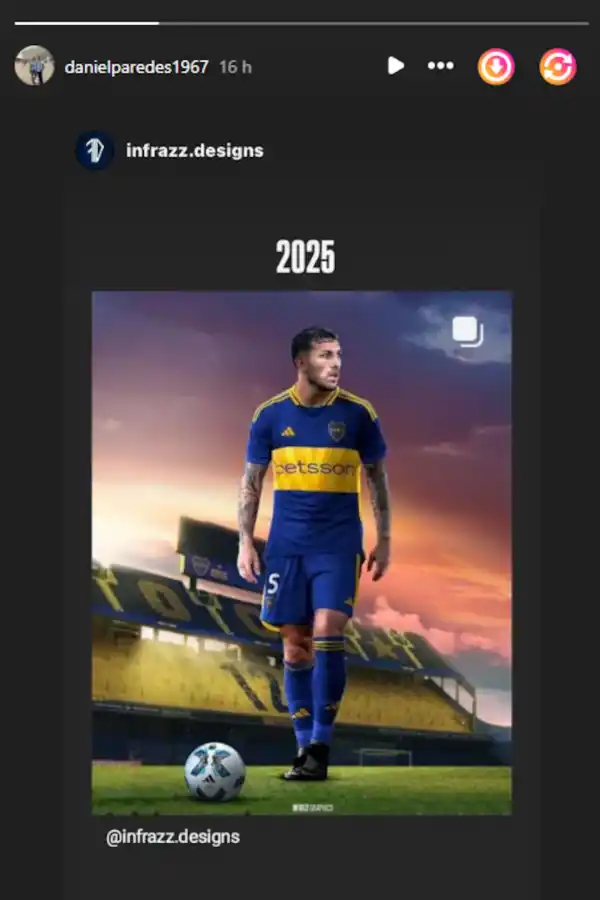Open danielparedes1967's profile picture
The image size is (600, 900).
34,66
